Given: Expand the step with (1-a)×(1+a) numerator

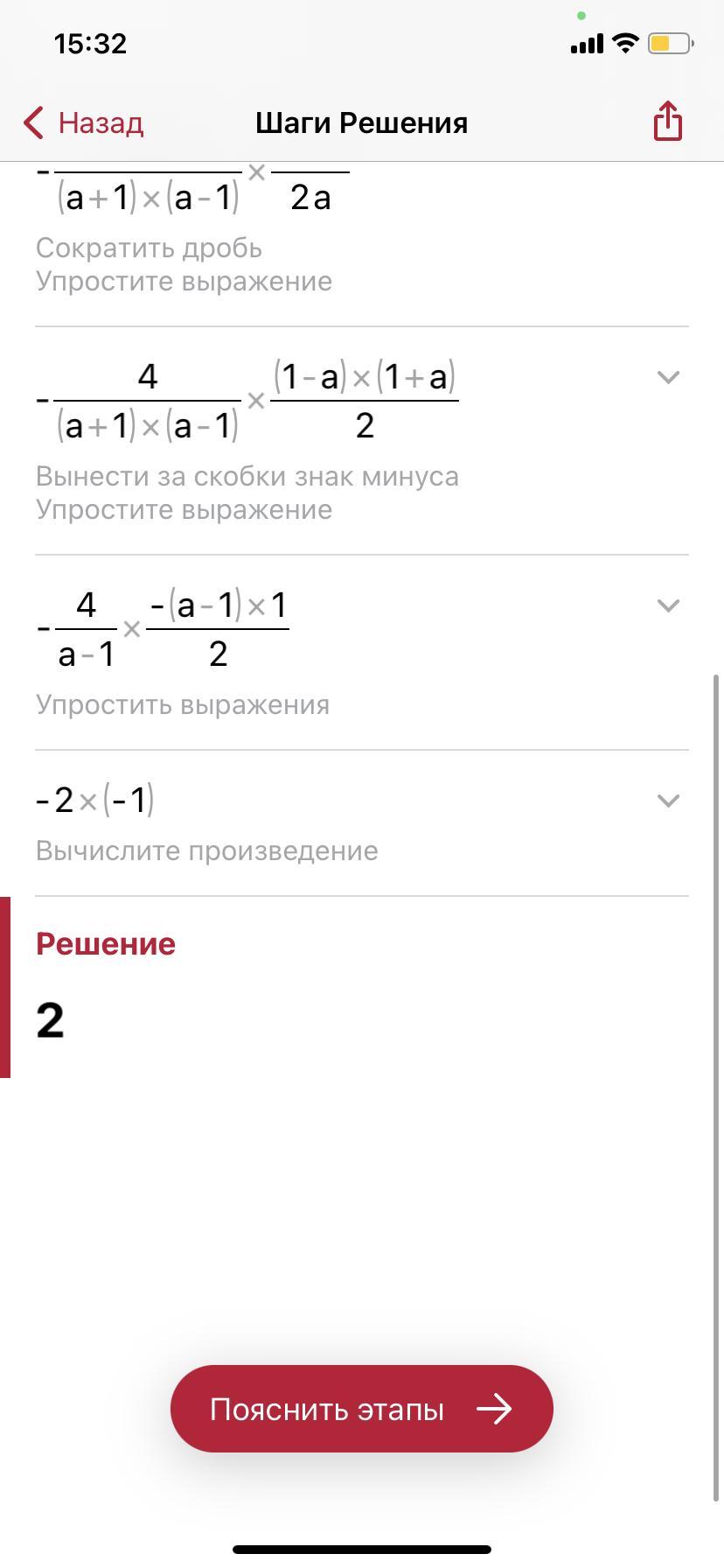Looking at the screenshot, I should point(668,378).
